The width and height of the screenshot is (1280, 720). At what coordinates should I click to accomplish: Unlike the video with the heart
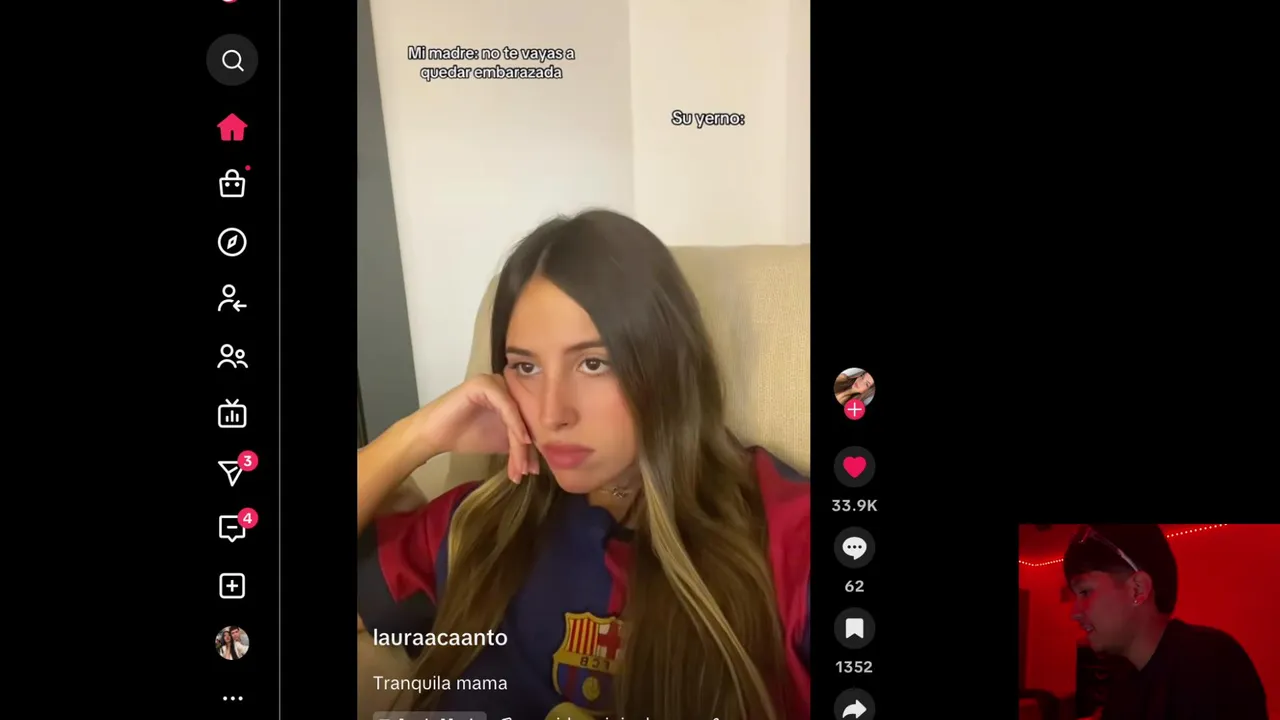pyautogui.click(x=854, y=467)
